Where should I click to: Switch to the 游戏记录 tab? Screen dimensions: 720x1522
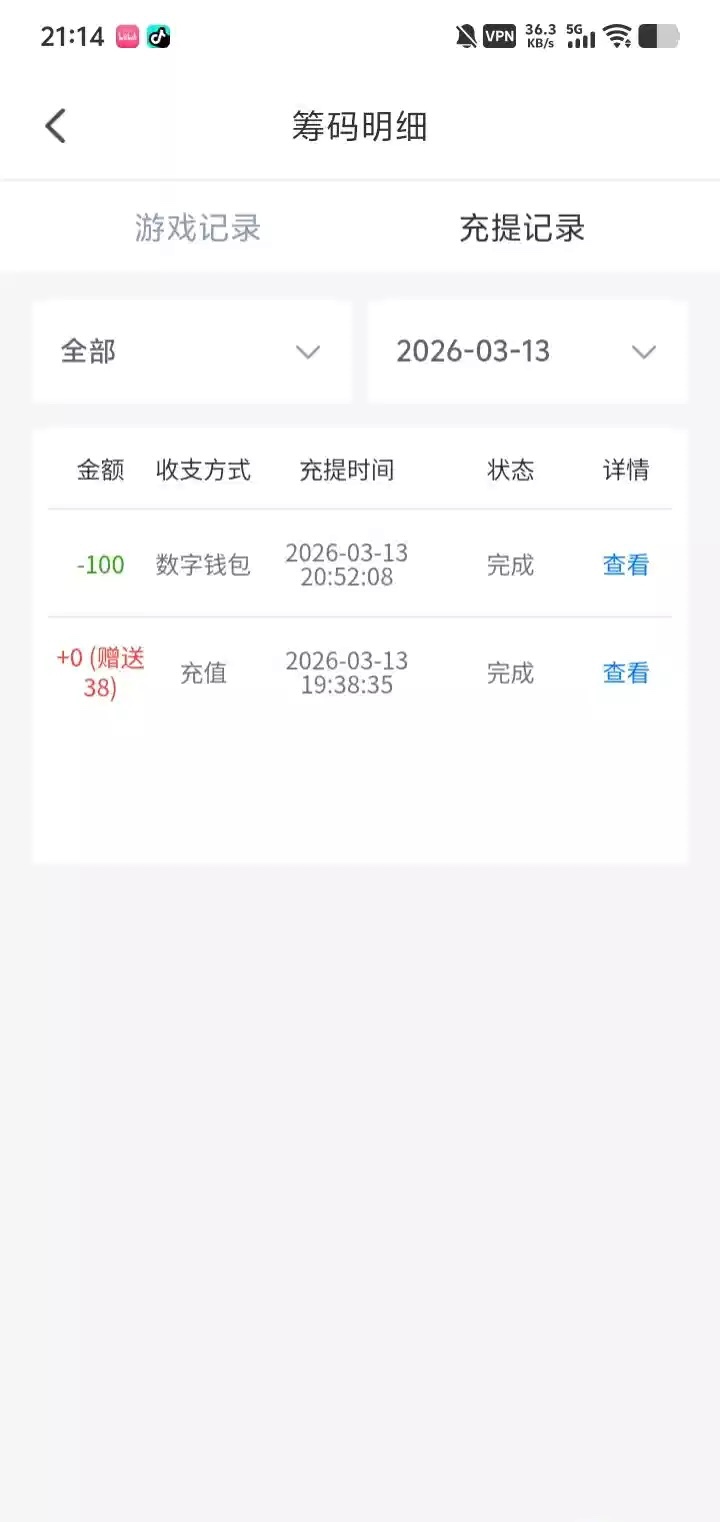point(198,229)
